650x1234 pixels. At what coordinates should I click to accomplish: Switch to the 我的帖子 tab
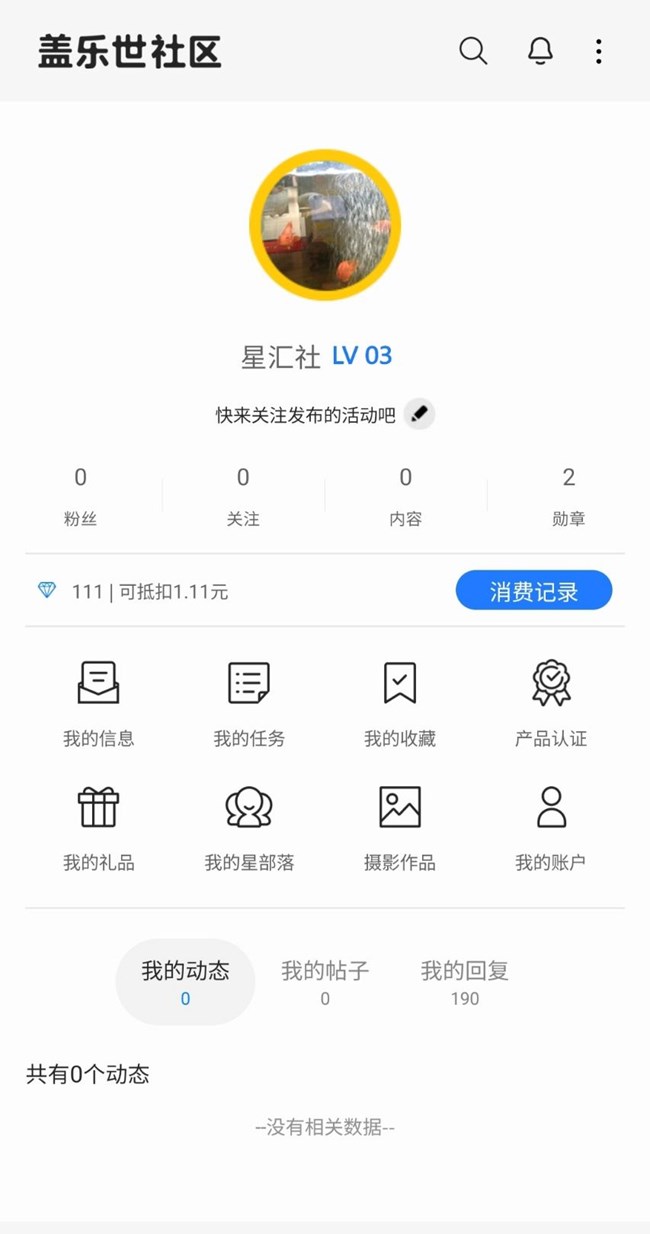pyautogui.click(x=325, y=981)
